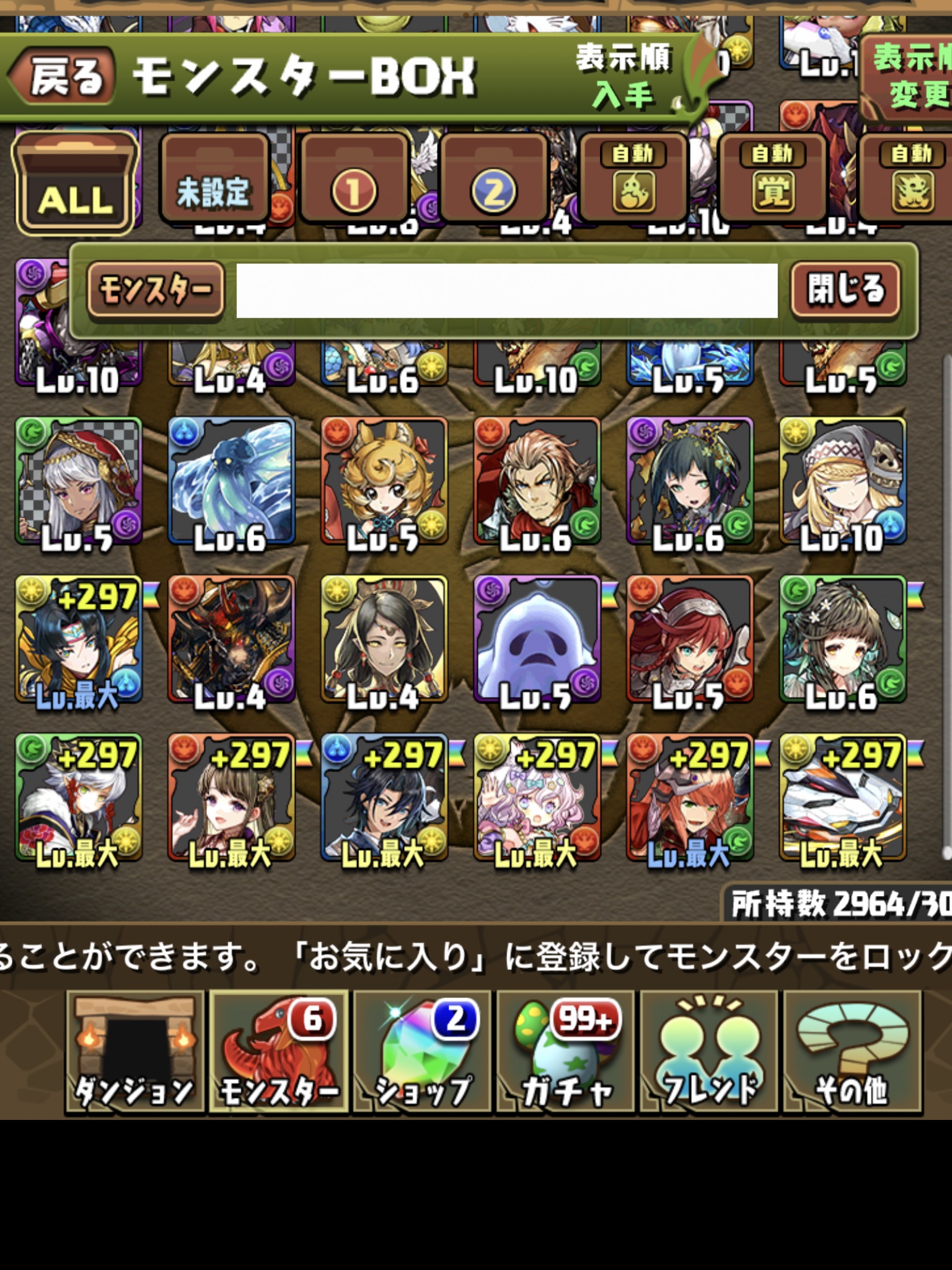952x1270 pixels.
Task: Open the ガチャ gacha tab
Action: 565,1052
